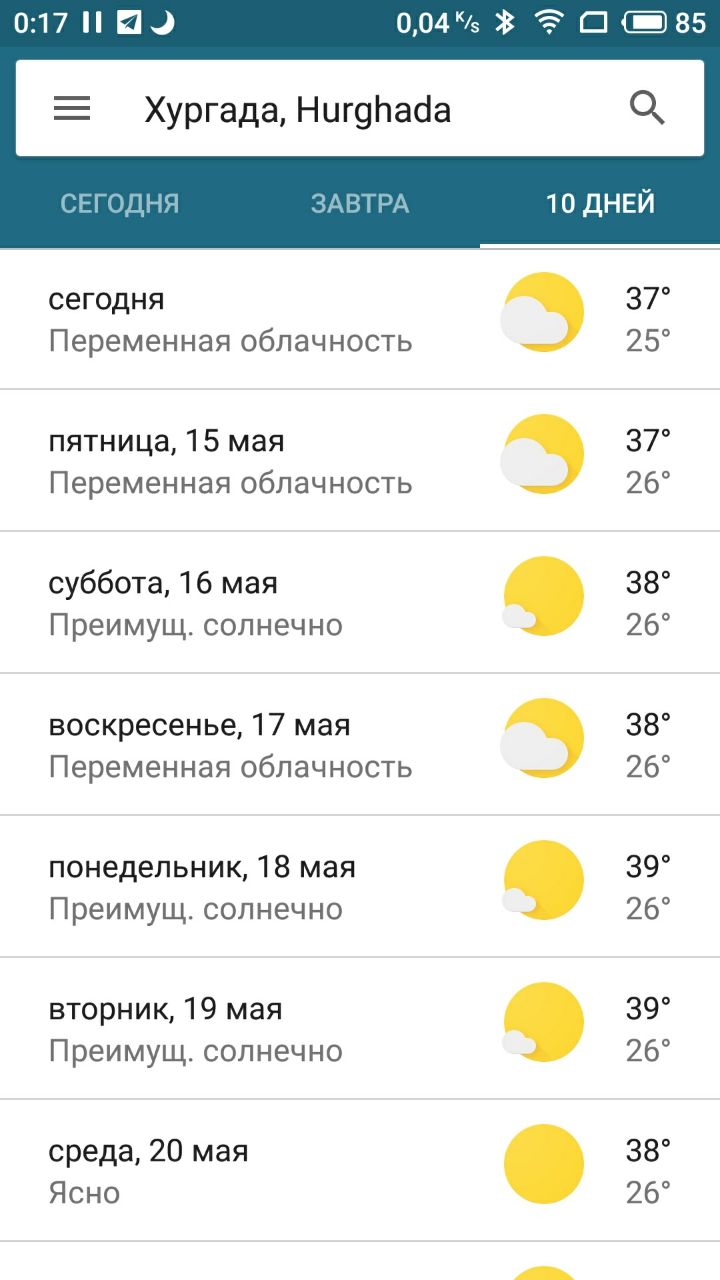Switch to the ЗАВТРА tab
The image size is (720, 1280).
360,203
